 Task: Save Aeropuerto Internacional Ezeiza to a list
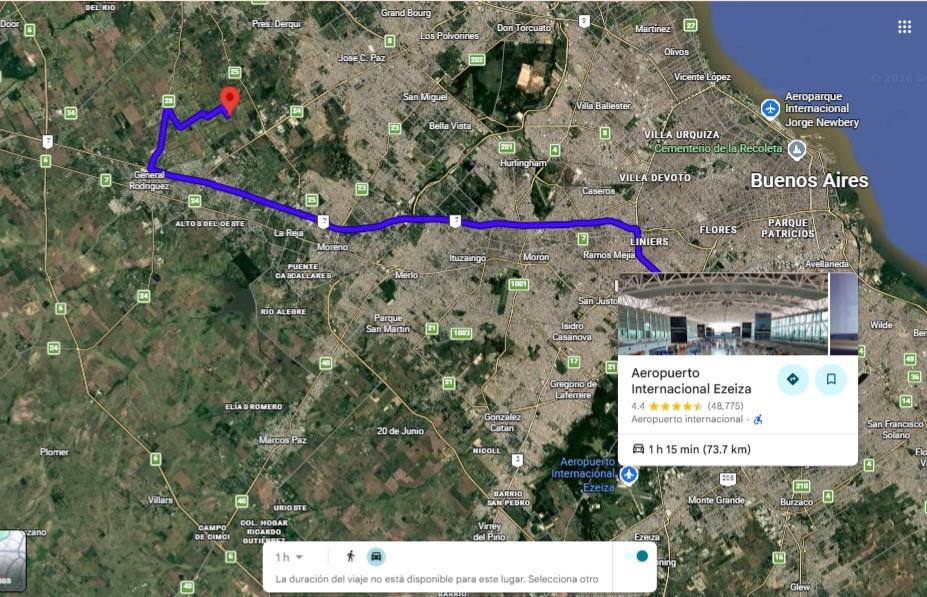[x=830, y=379]
